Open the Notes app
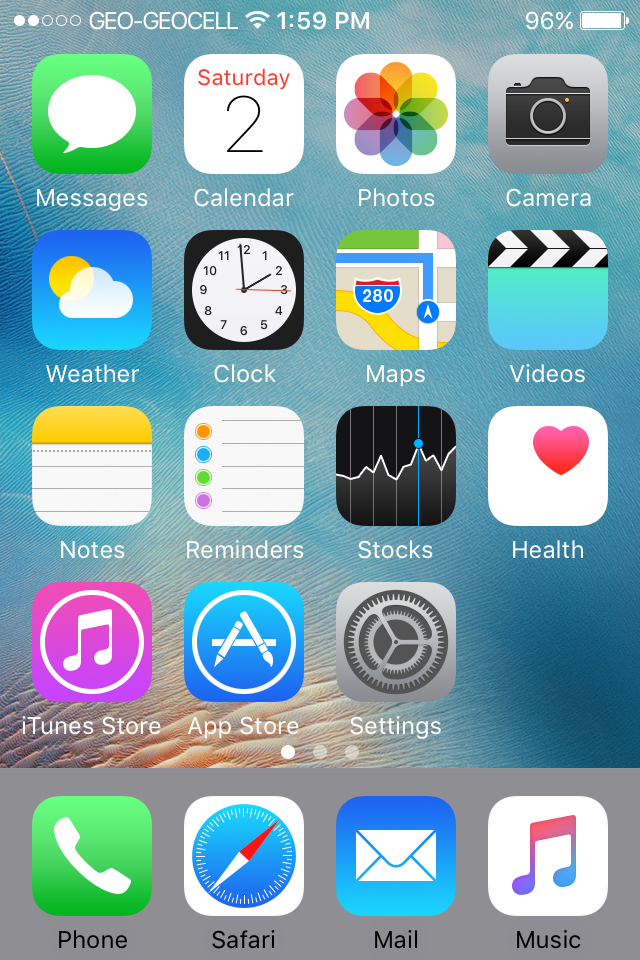This screenshot has width=640, height=960. pos(92,466)
